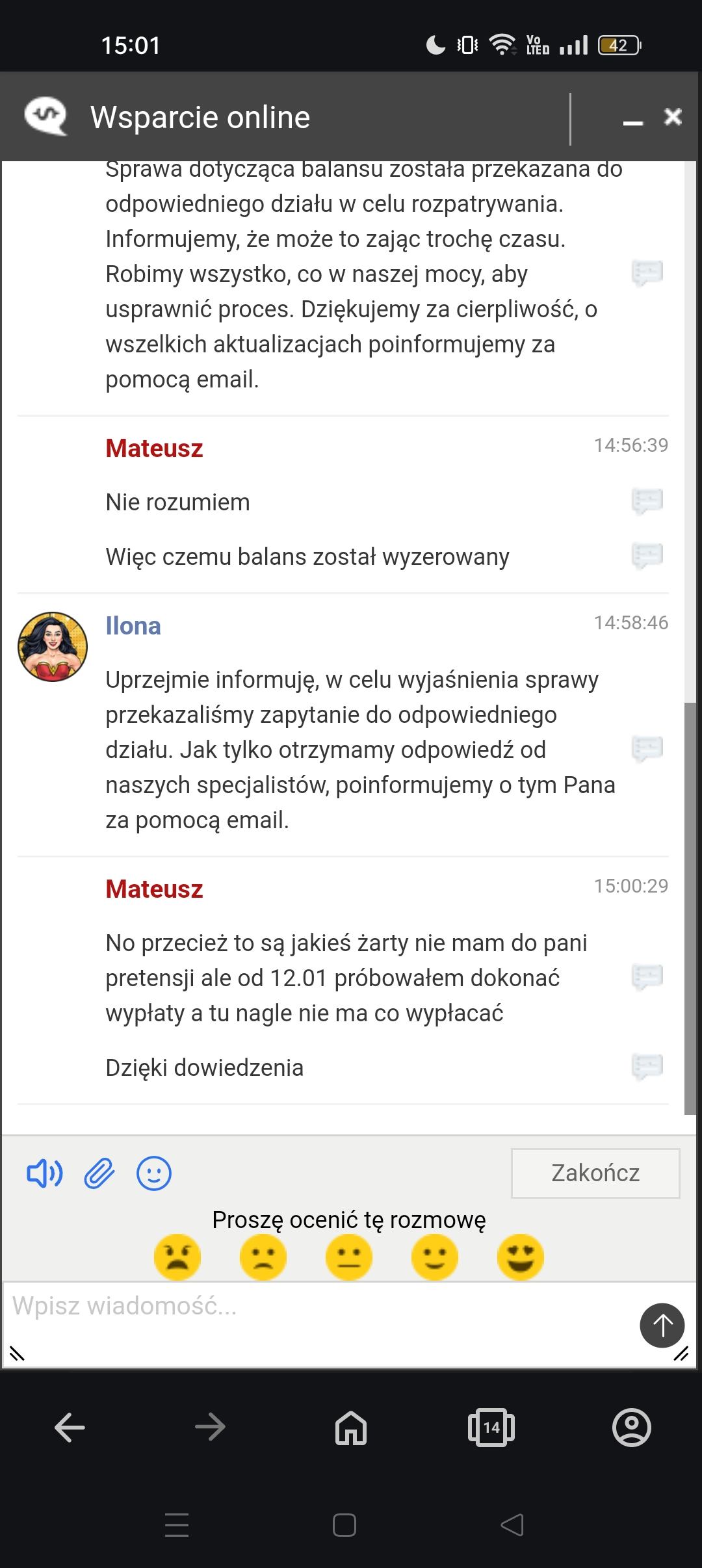This screenshot has height=1568, width=702.
Task: Expand the chat window using the corner resize handle
Action: 679,1352
